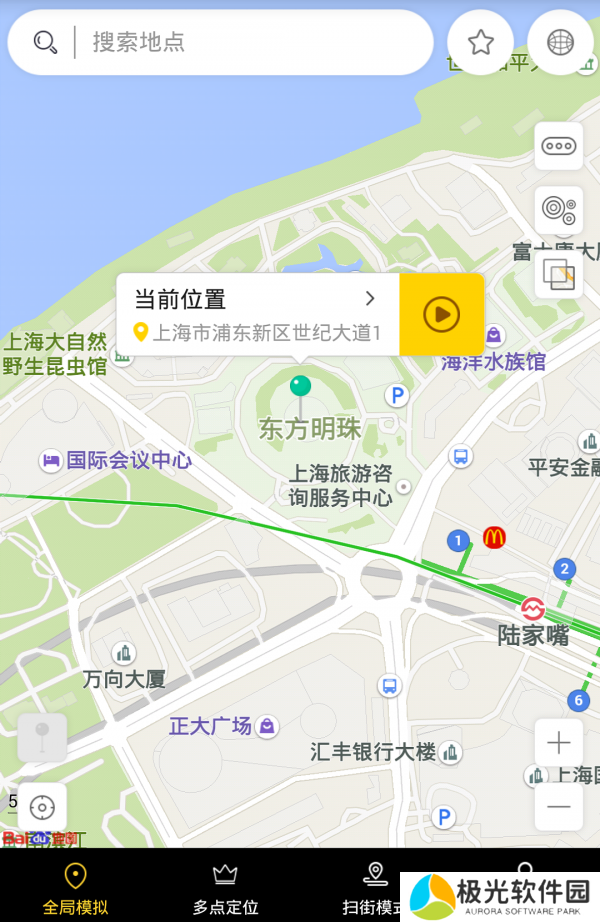Open the 当前位置 details card
This screenshot has width=600, height=922.
(x=258, y=314)
